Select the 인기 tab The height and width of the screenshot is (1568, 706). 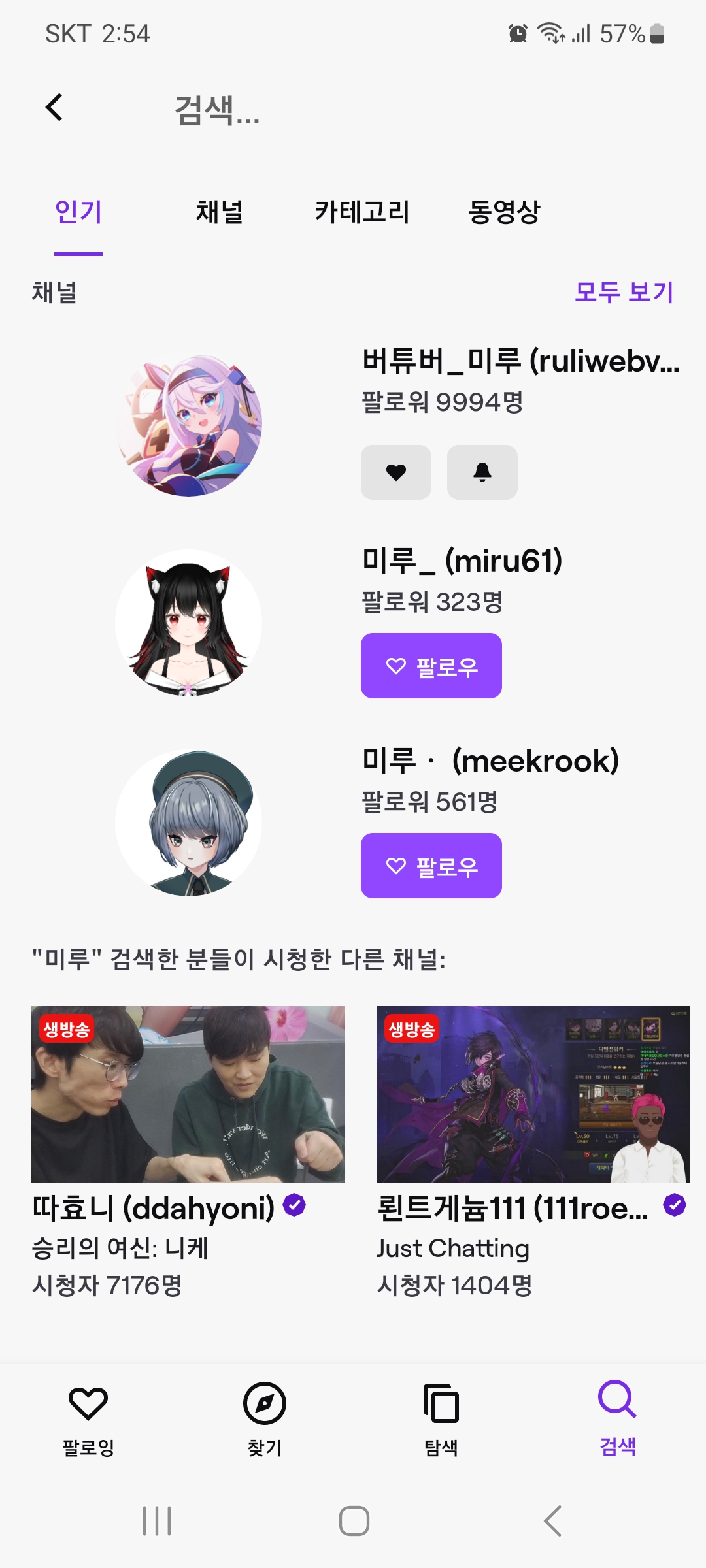click(x=78, y=212)
